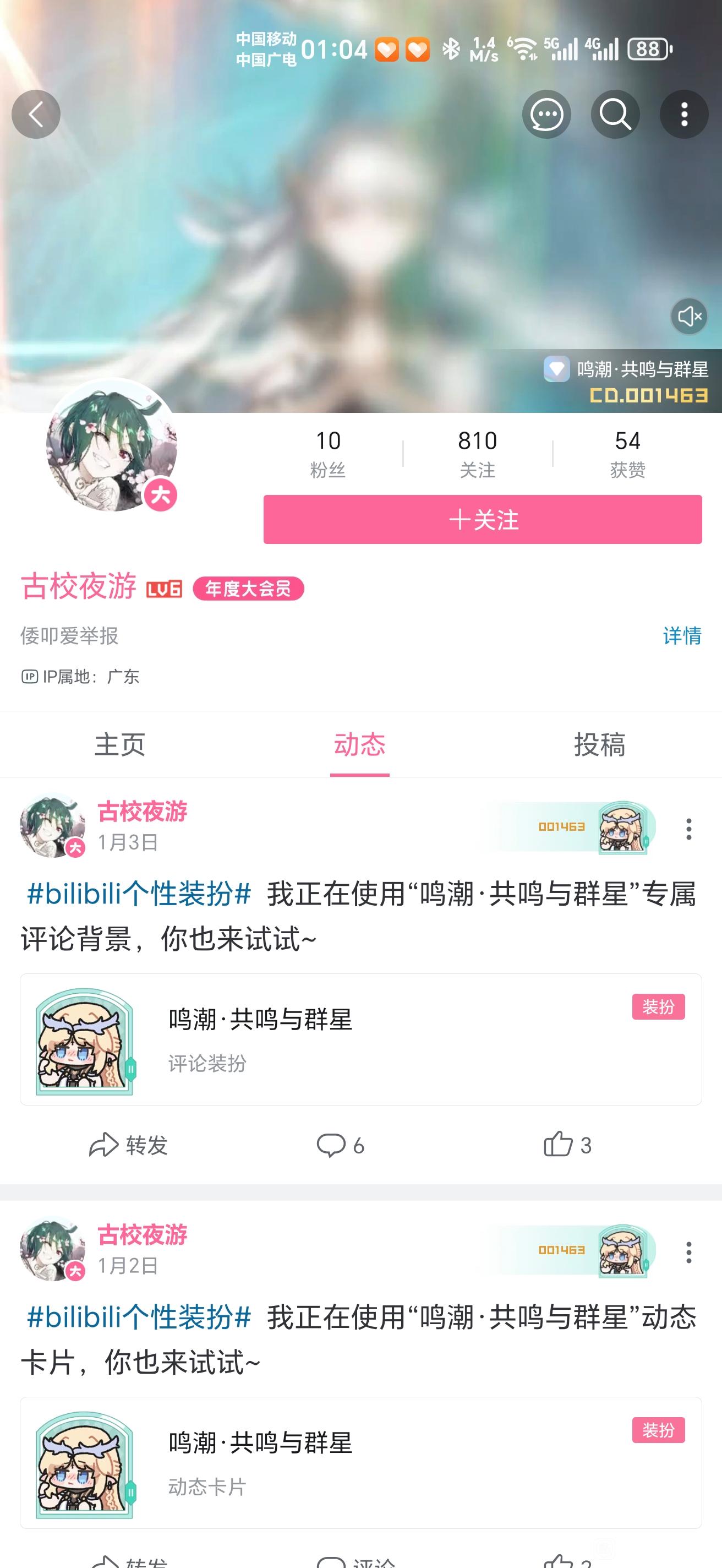View the 关注 following list

pos(478,454)
